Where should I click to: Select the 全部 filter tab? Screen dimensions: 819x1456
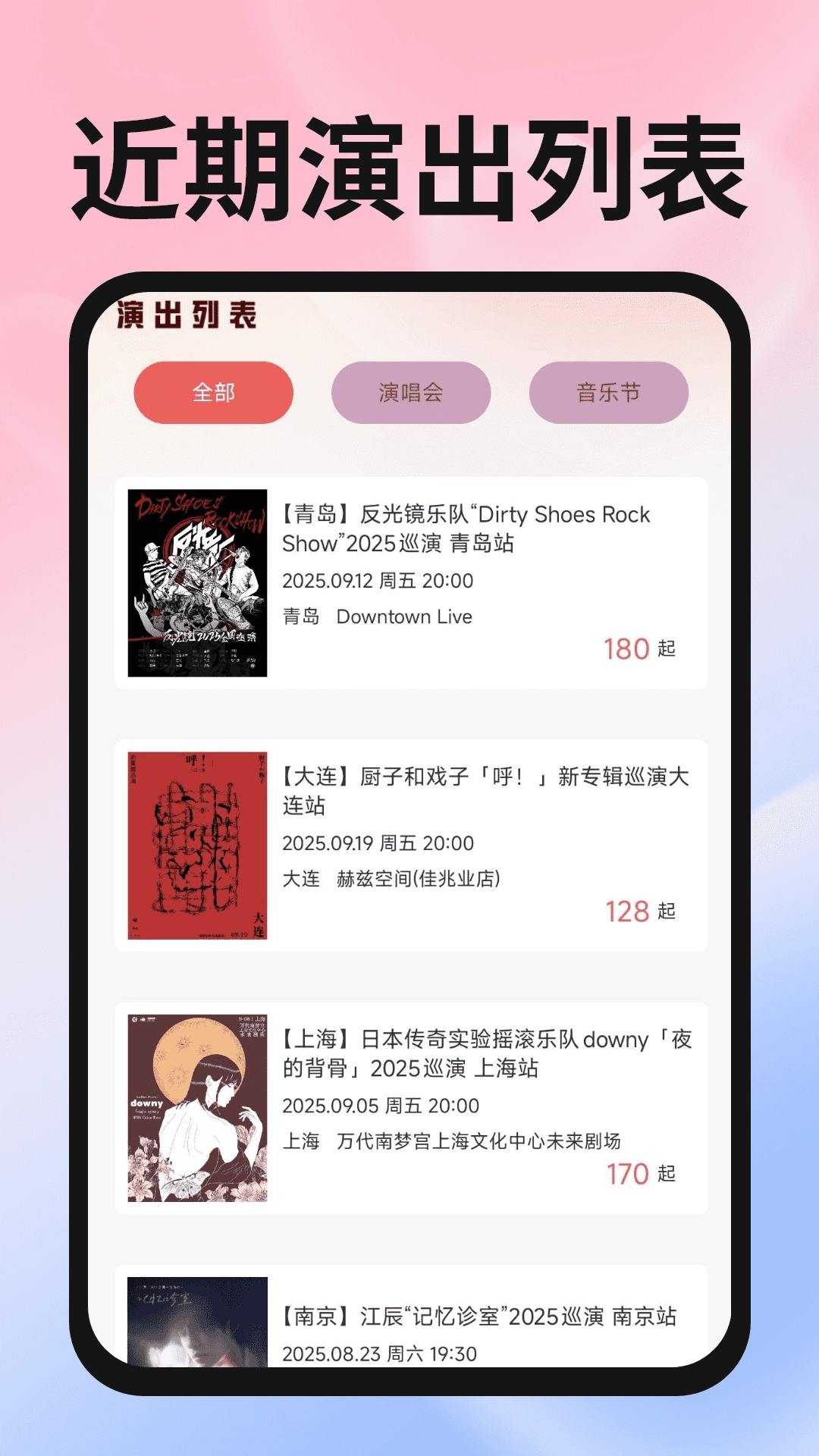213,391
